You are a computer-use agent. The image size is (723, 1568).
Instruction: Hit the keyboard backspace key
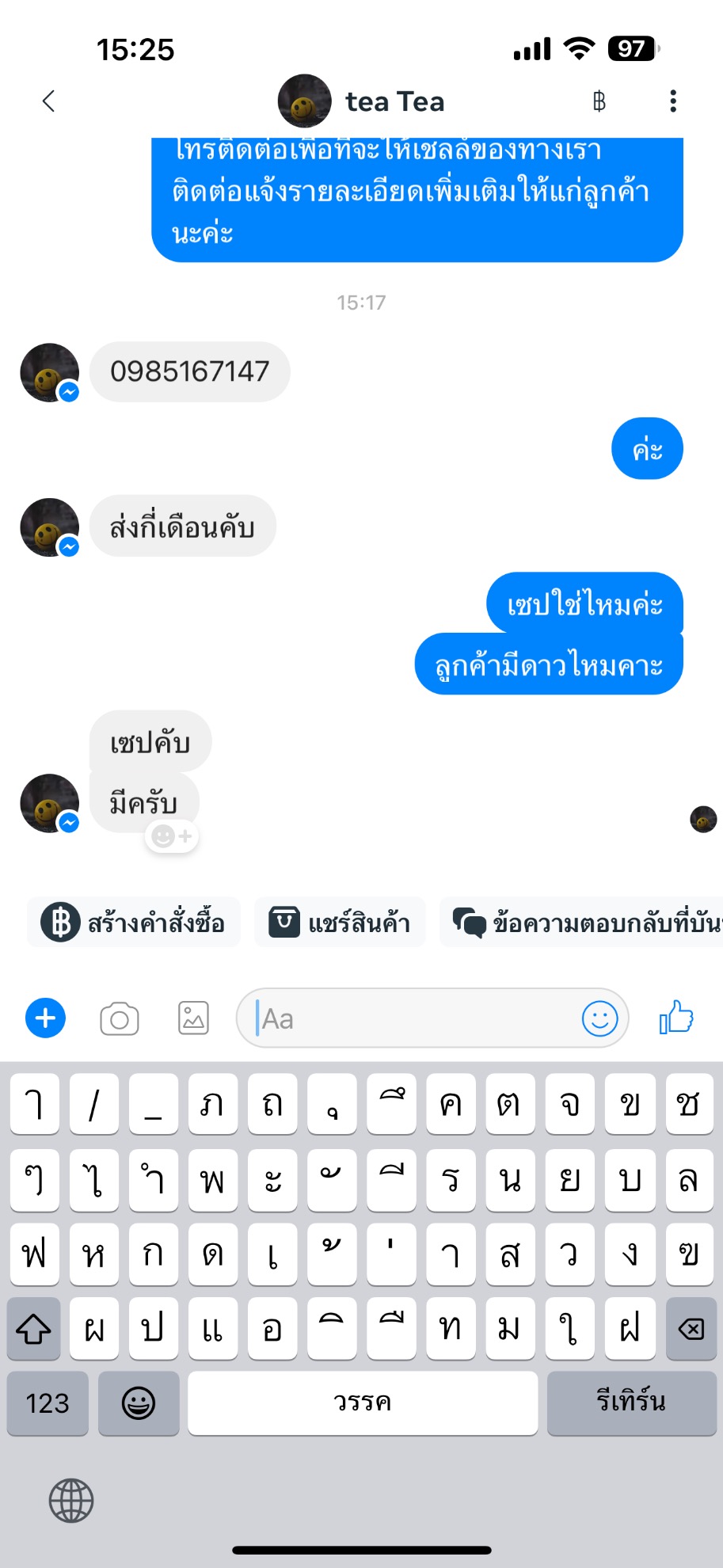[x=691, y=1329]
